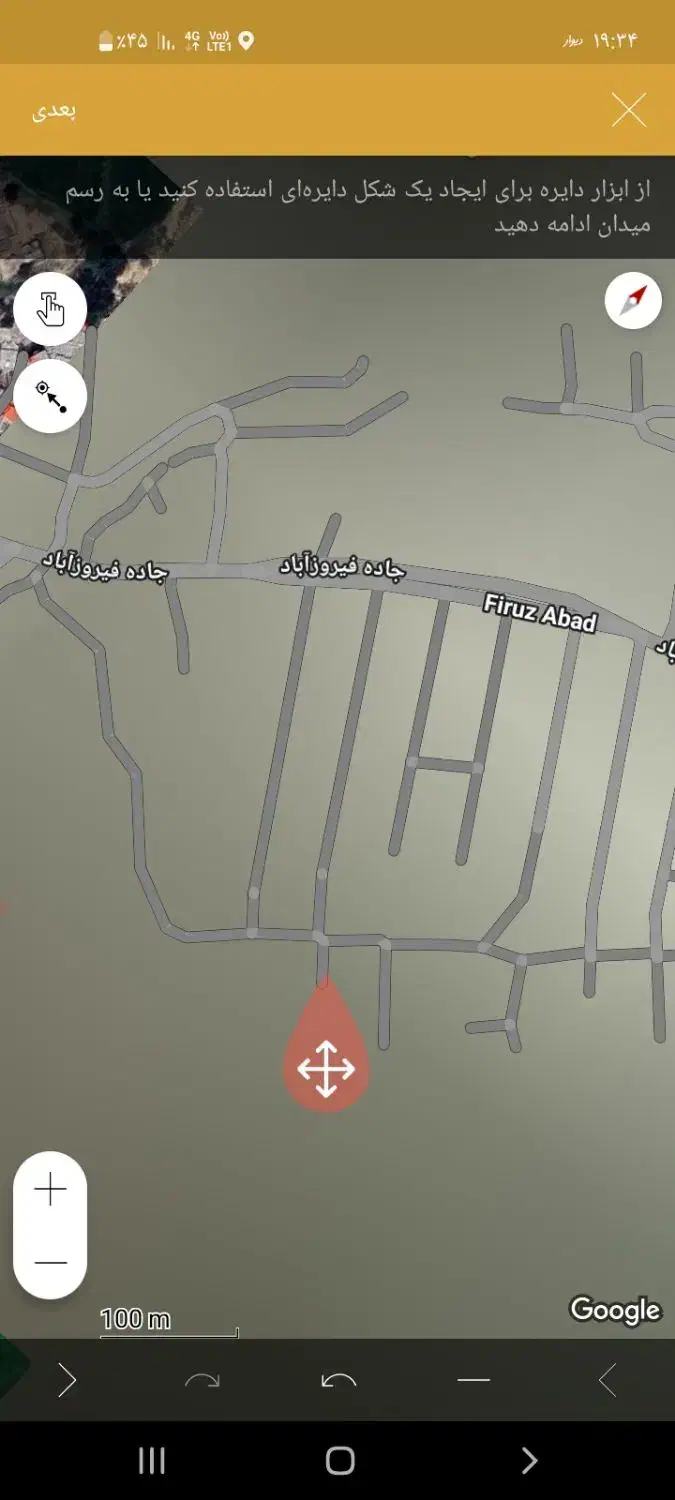Undo the last drawing action
The image size is (675, 1500).
[x=338, y=1381]
